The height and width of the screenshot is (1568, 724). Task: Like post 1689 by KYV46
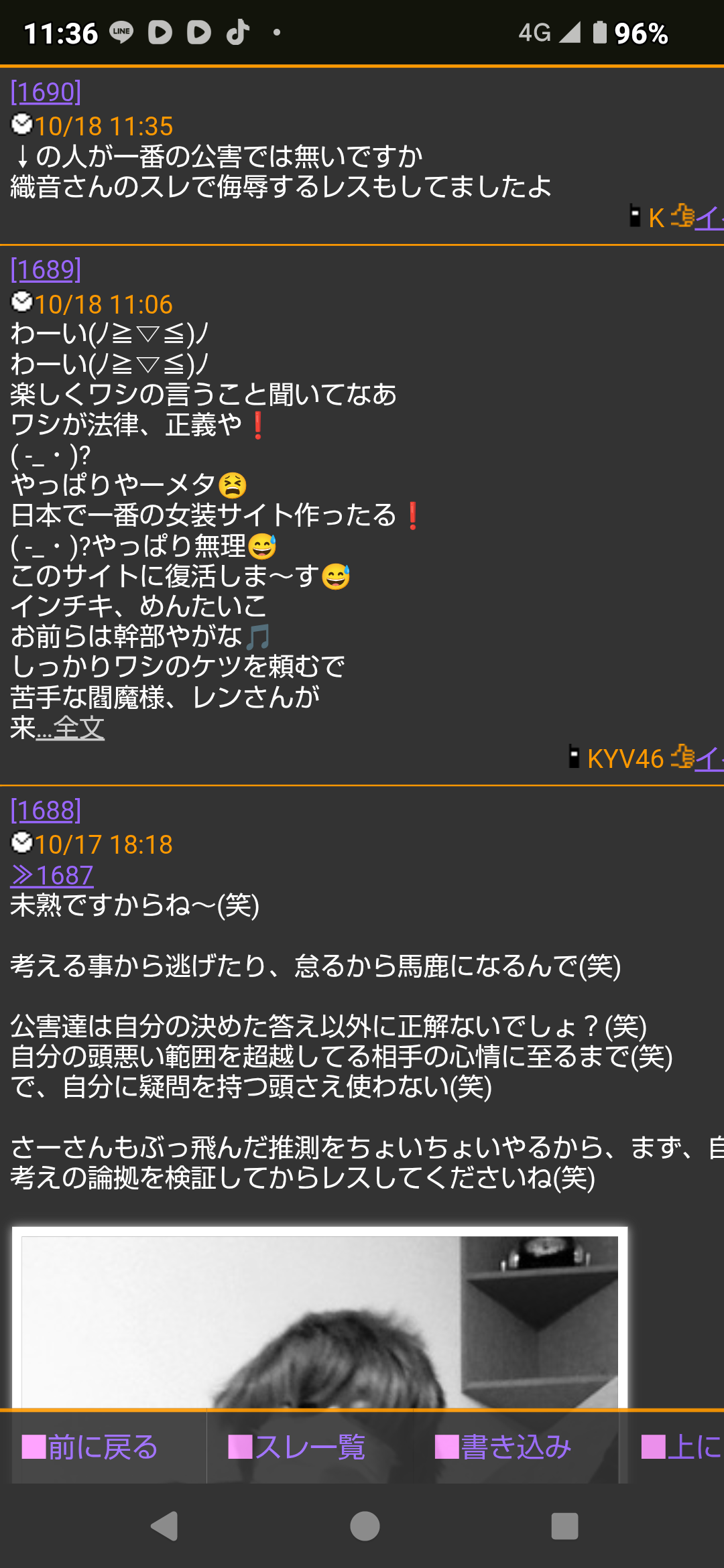click(697, 758)
